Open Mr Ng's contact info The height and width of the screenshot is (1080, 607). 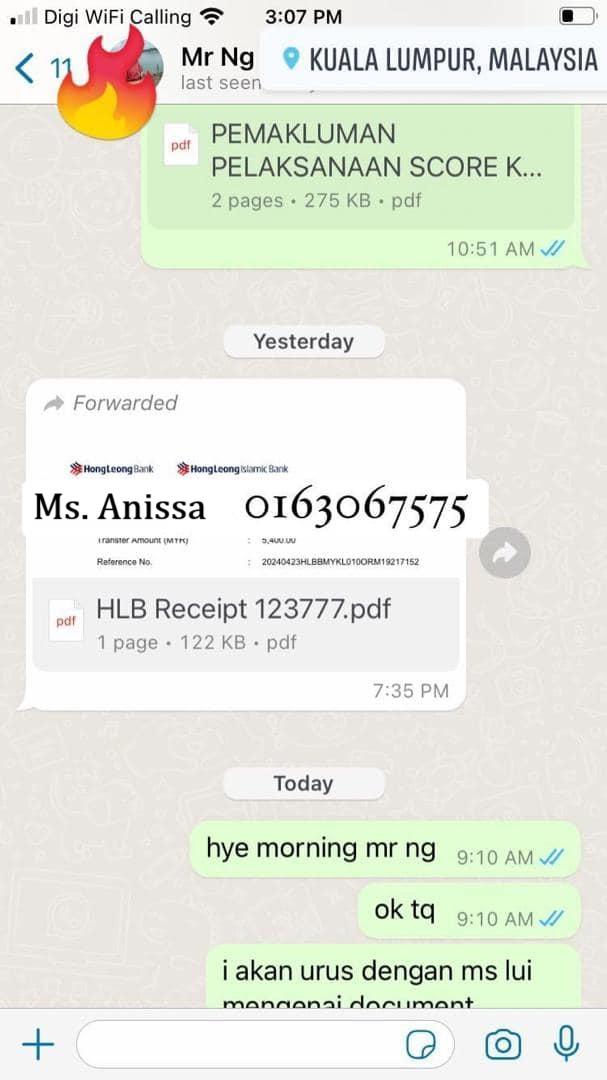point(217,58)
